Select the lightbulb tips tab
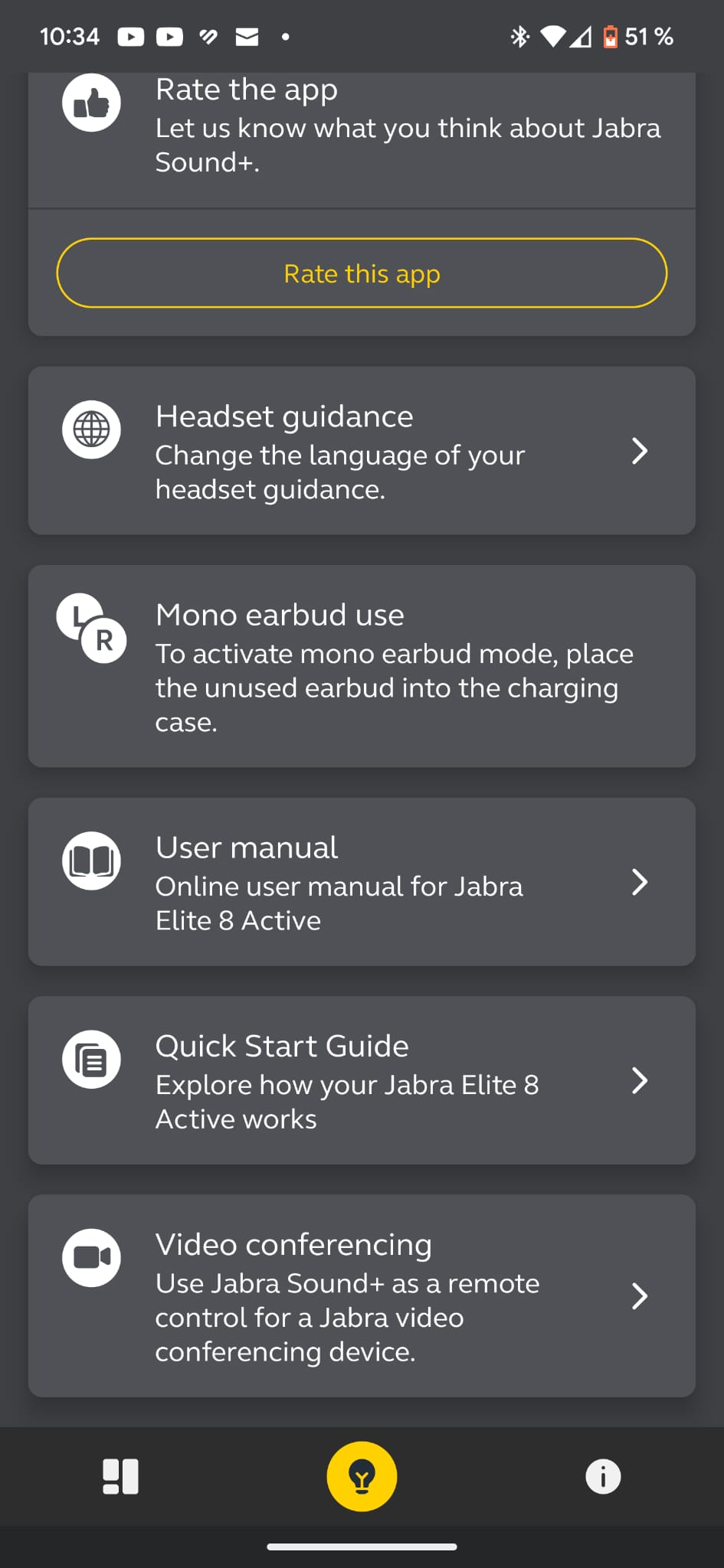724x1568 pixels. [x=362, y=1476]
